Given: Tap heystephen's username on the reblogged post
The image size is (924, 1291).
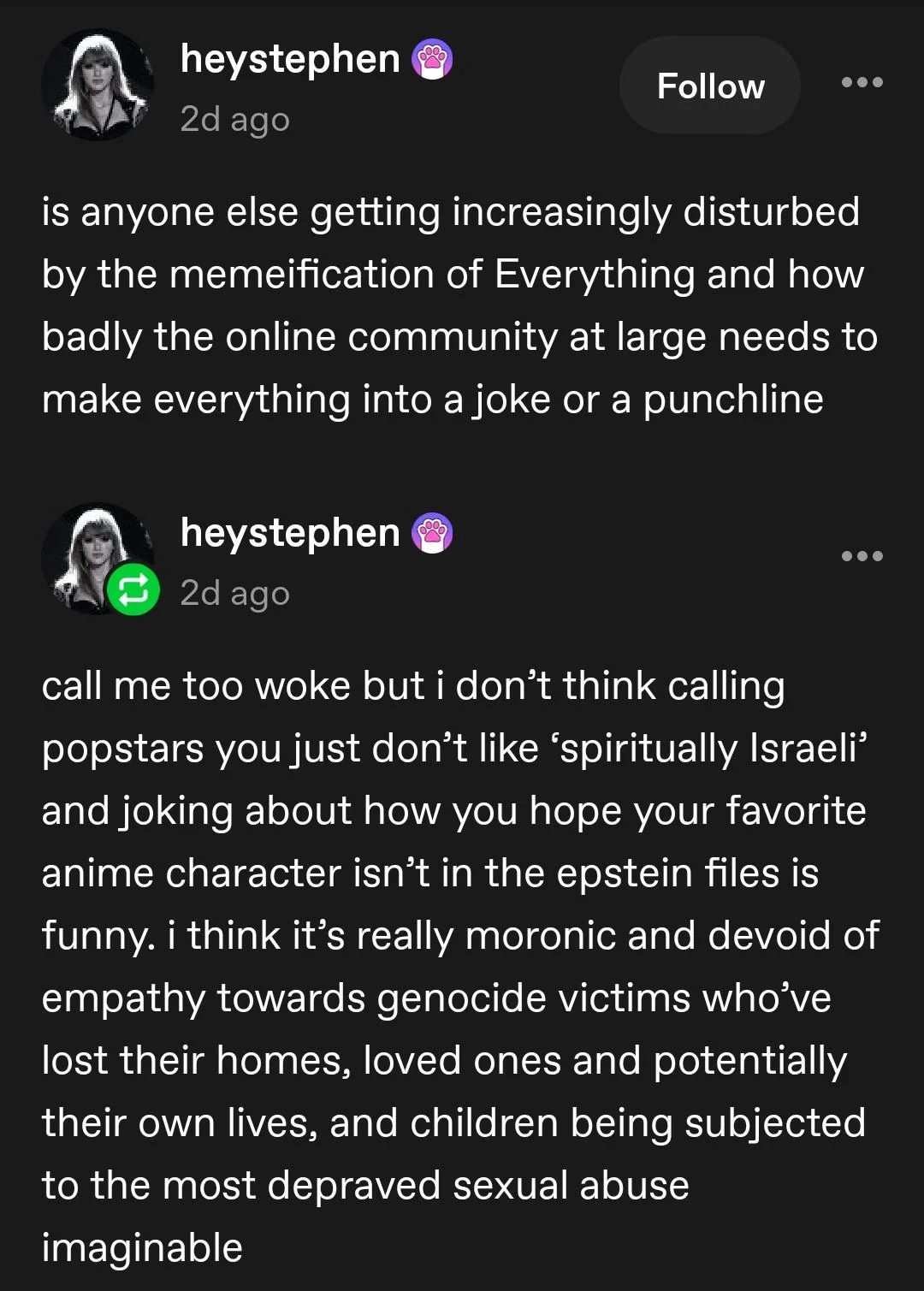Looking at the screenshot, I should 290,533.
